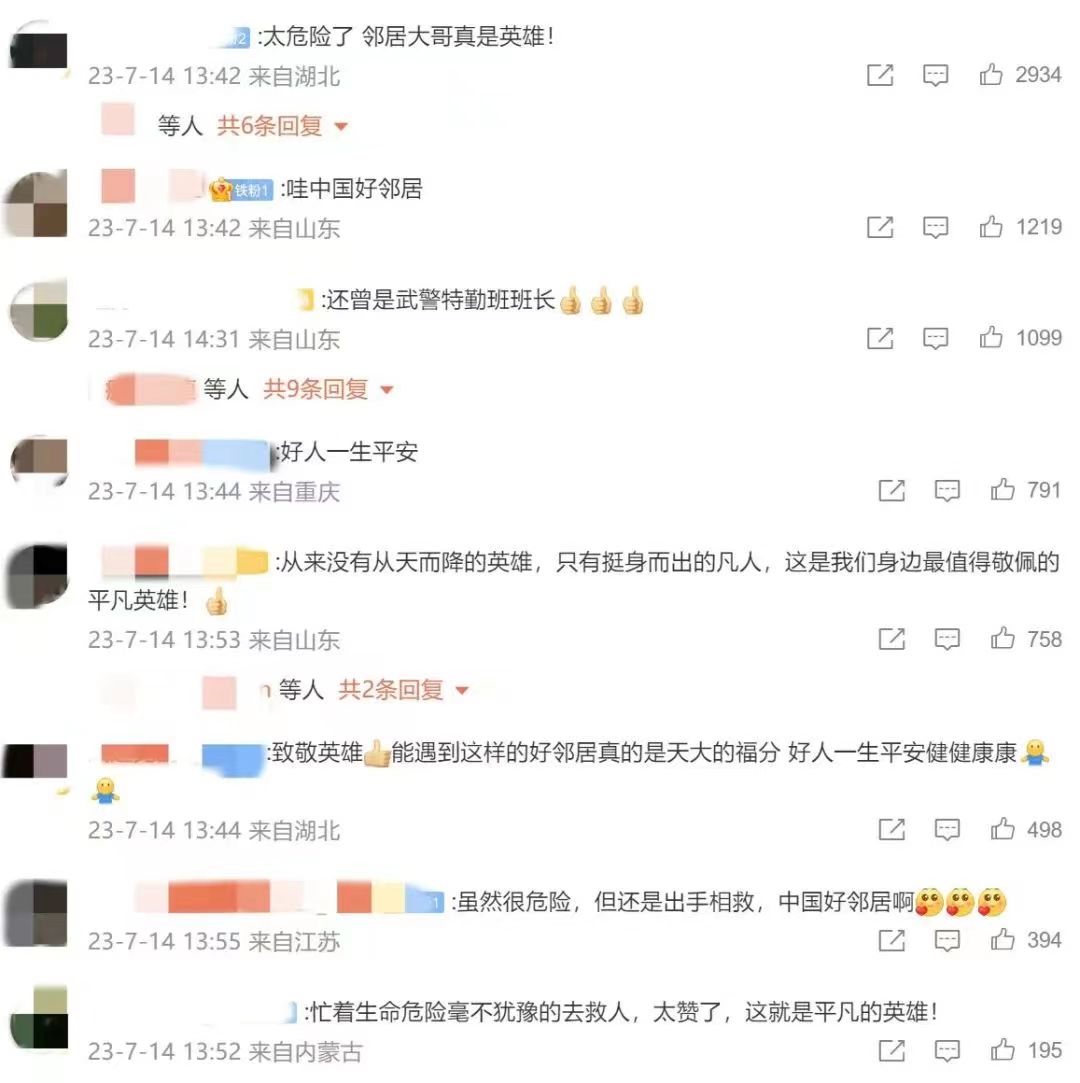Click the comment bubble icon beside the 394-like comment
The image size is (1080, 1083).
(947, 940)
